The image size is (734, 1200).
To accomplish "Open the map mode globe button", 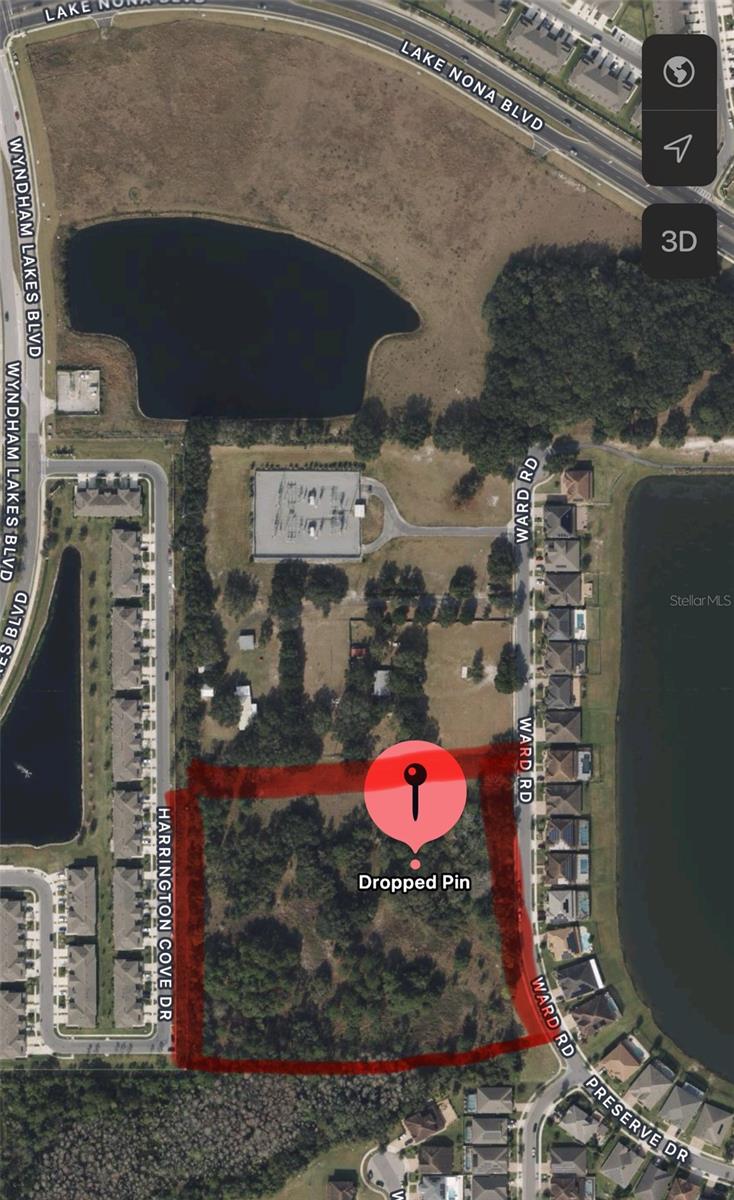I will pos(679,72).
